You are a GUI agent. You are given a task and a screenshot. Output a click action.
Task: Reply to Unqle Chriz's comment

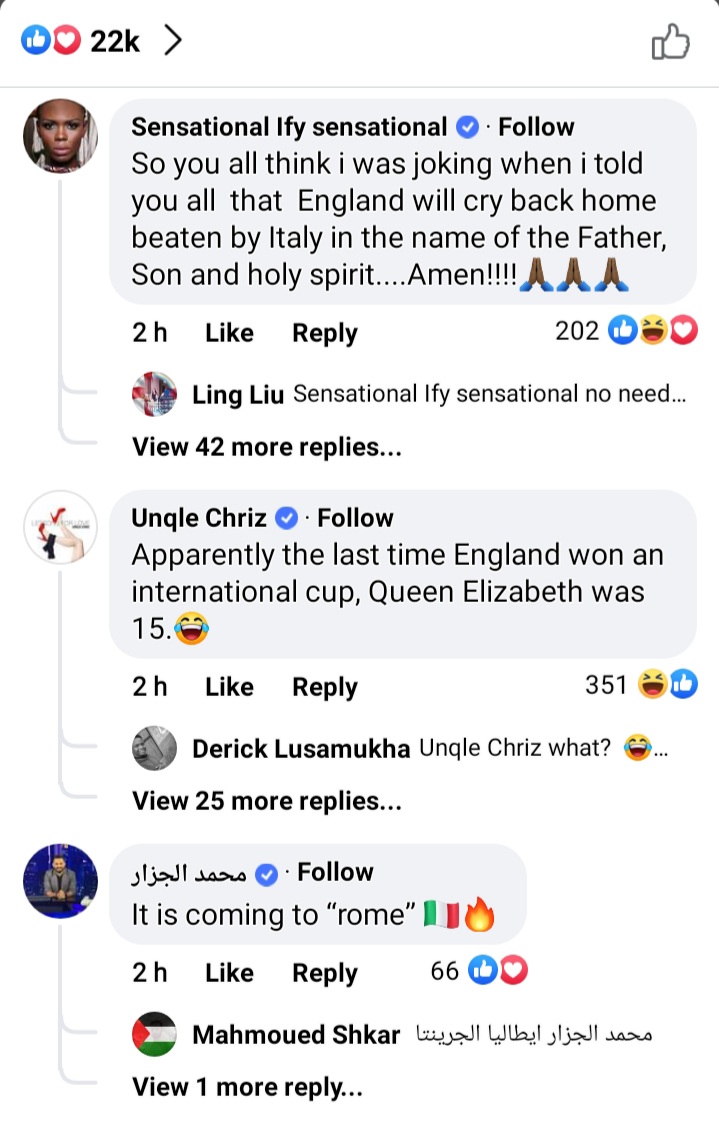coord(324,687)
